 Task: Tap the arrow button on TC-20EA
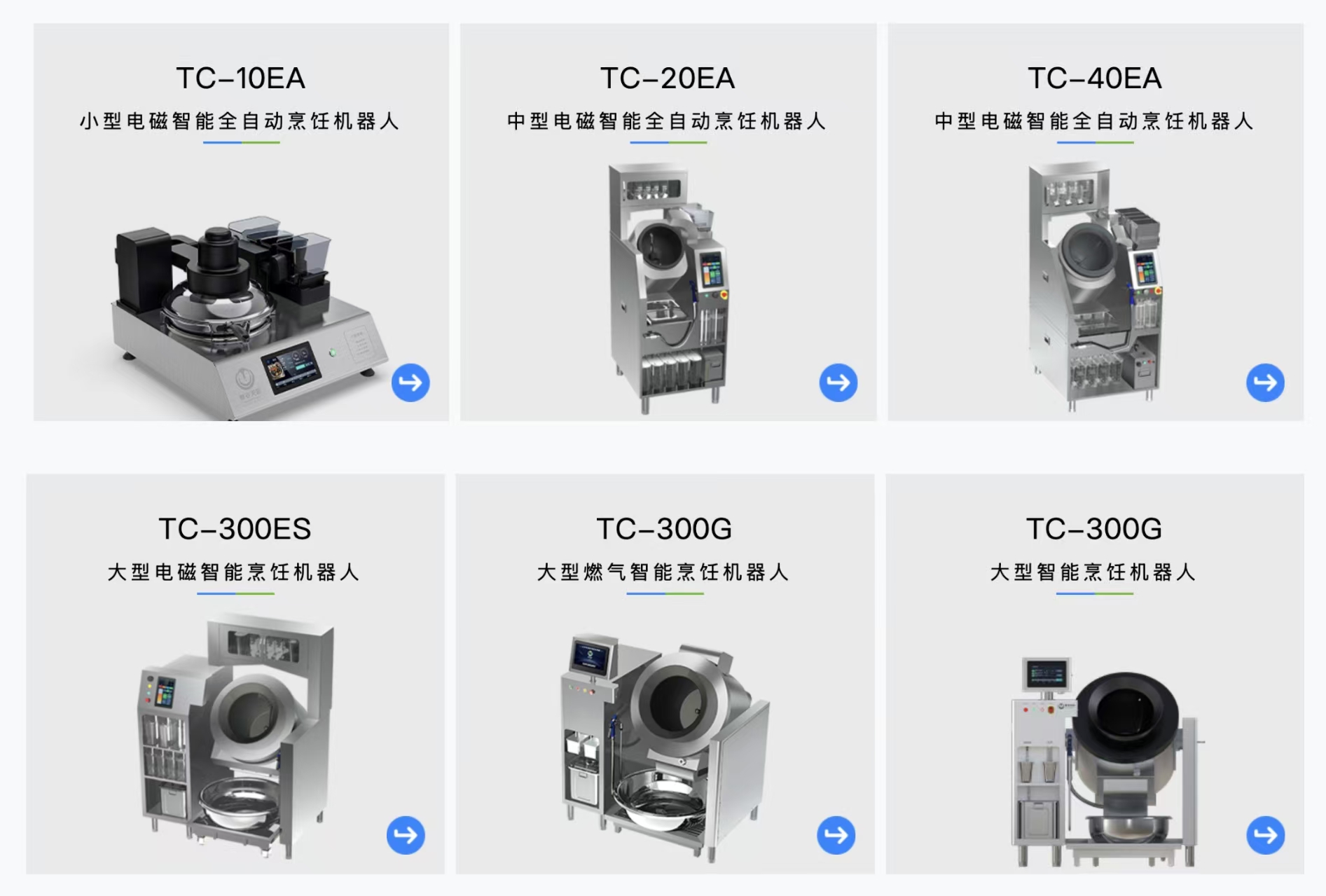click(838, 382)
